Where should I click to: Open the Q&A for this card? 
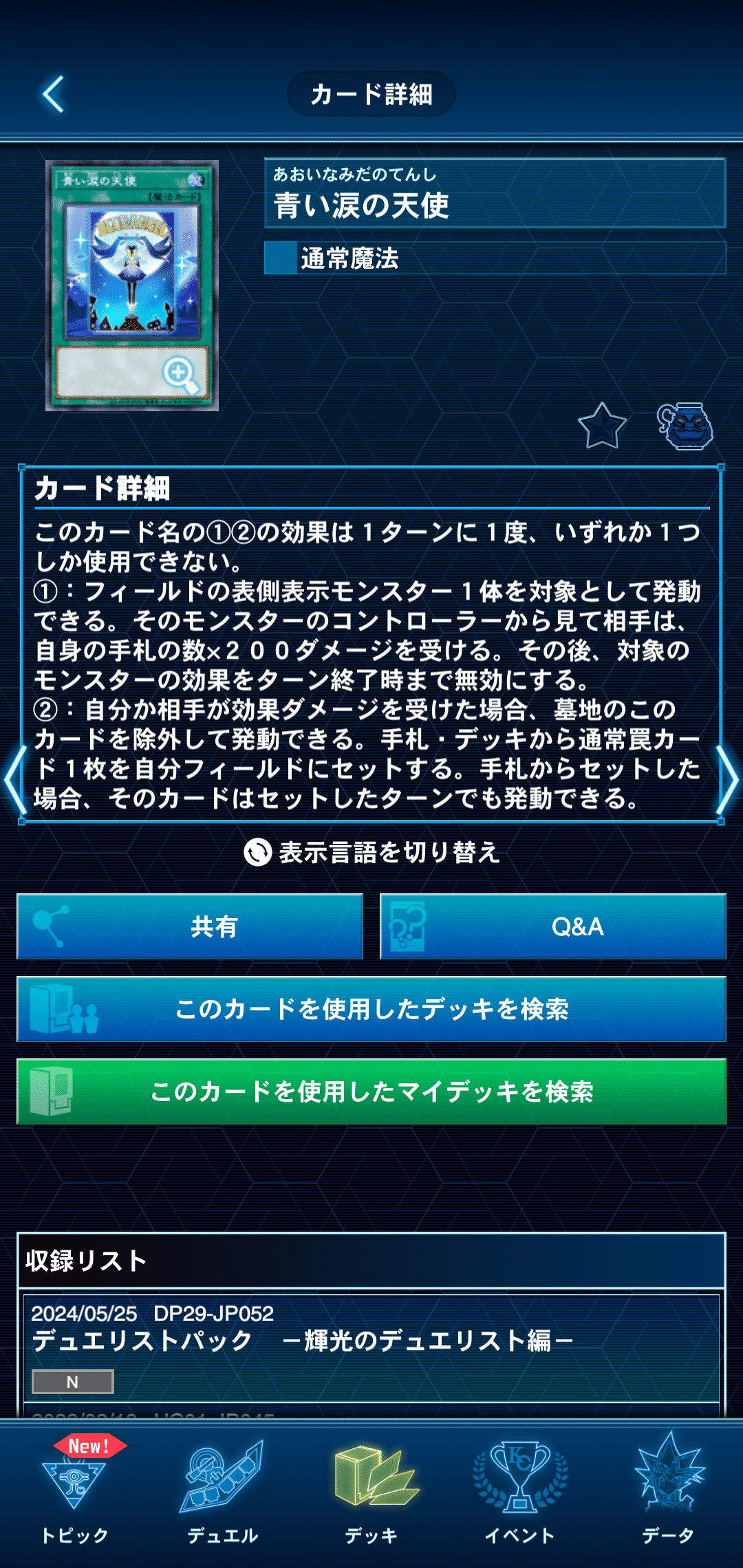click(553, 926)
